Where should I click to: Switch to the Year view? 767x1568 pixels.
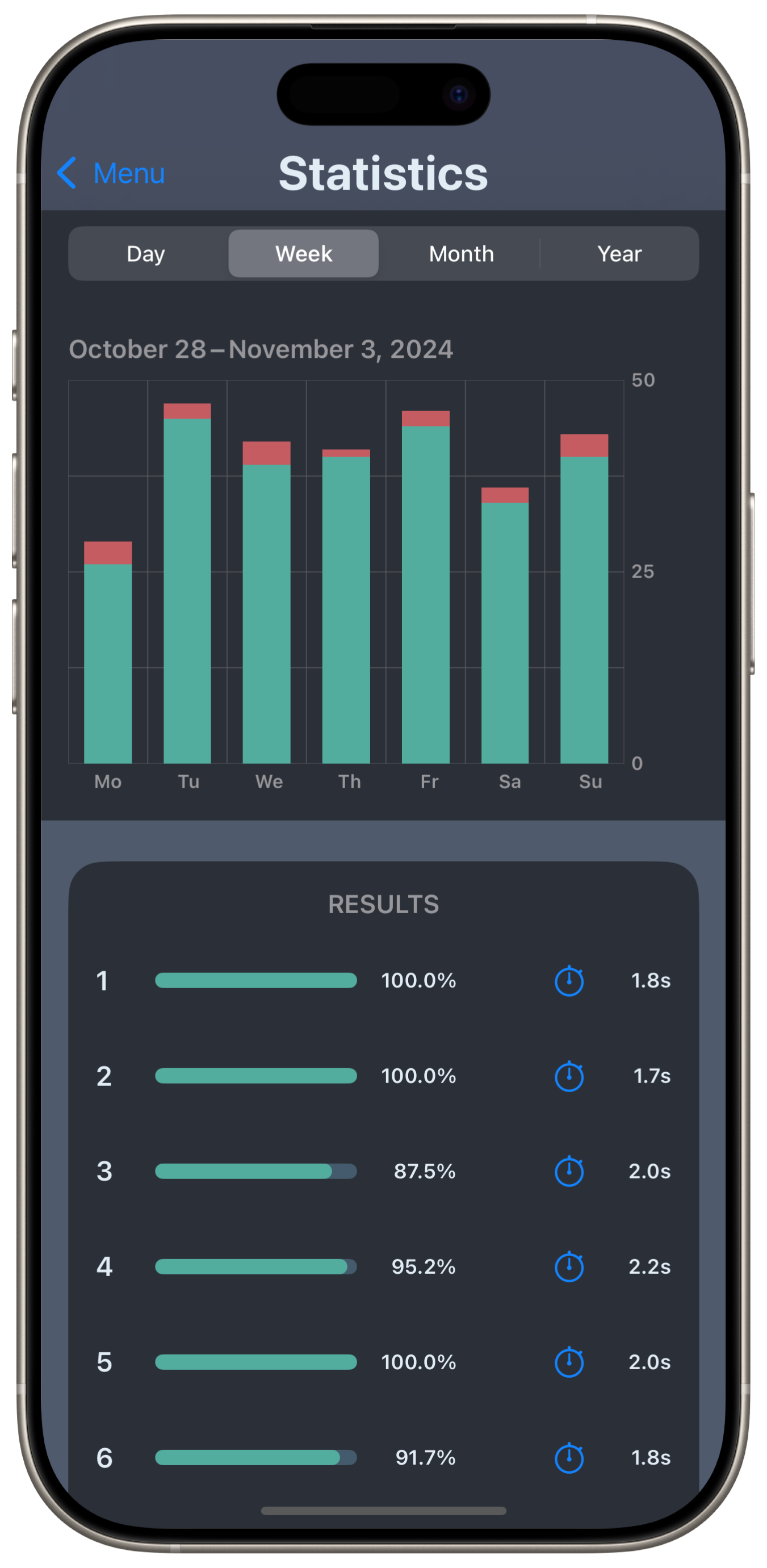619,254
